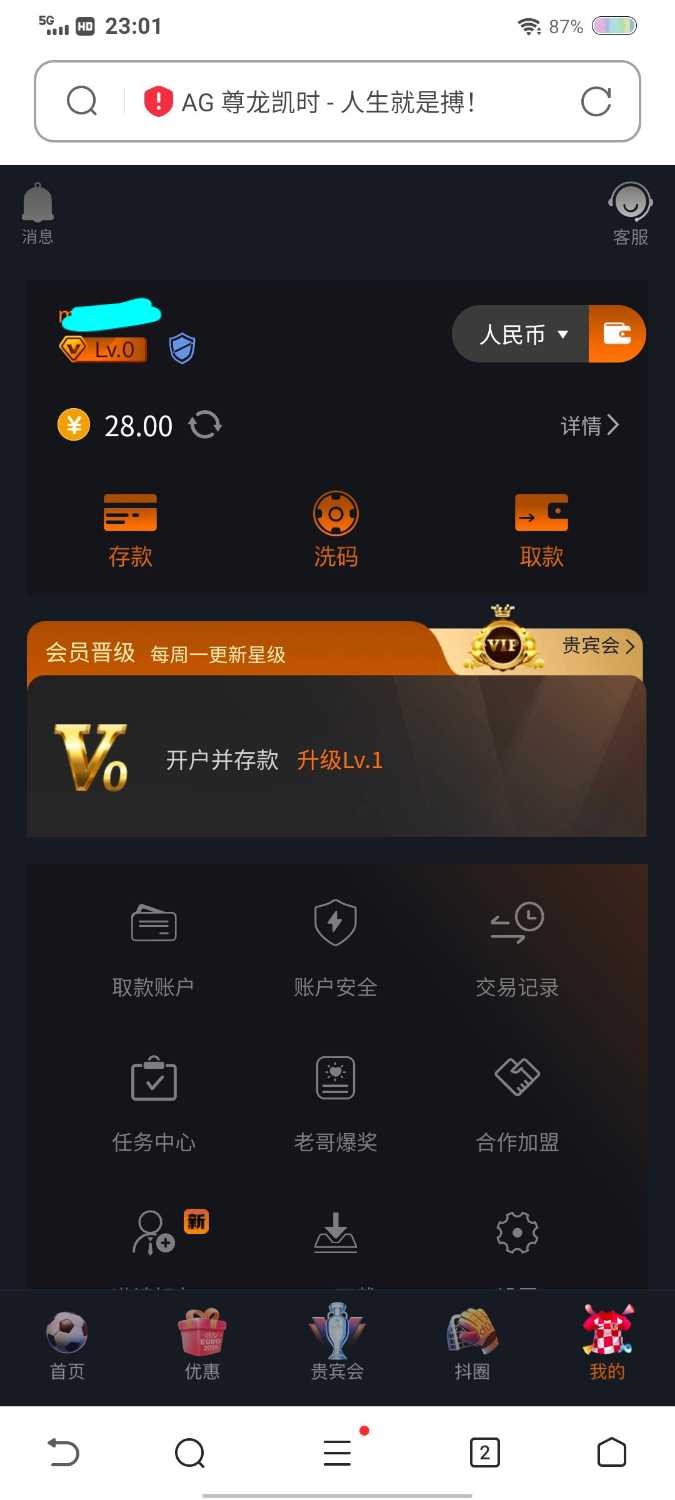Screen dimensions: 675x1500
Task: Open 洗码 rebate
Action: point(336,530)
